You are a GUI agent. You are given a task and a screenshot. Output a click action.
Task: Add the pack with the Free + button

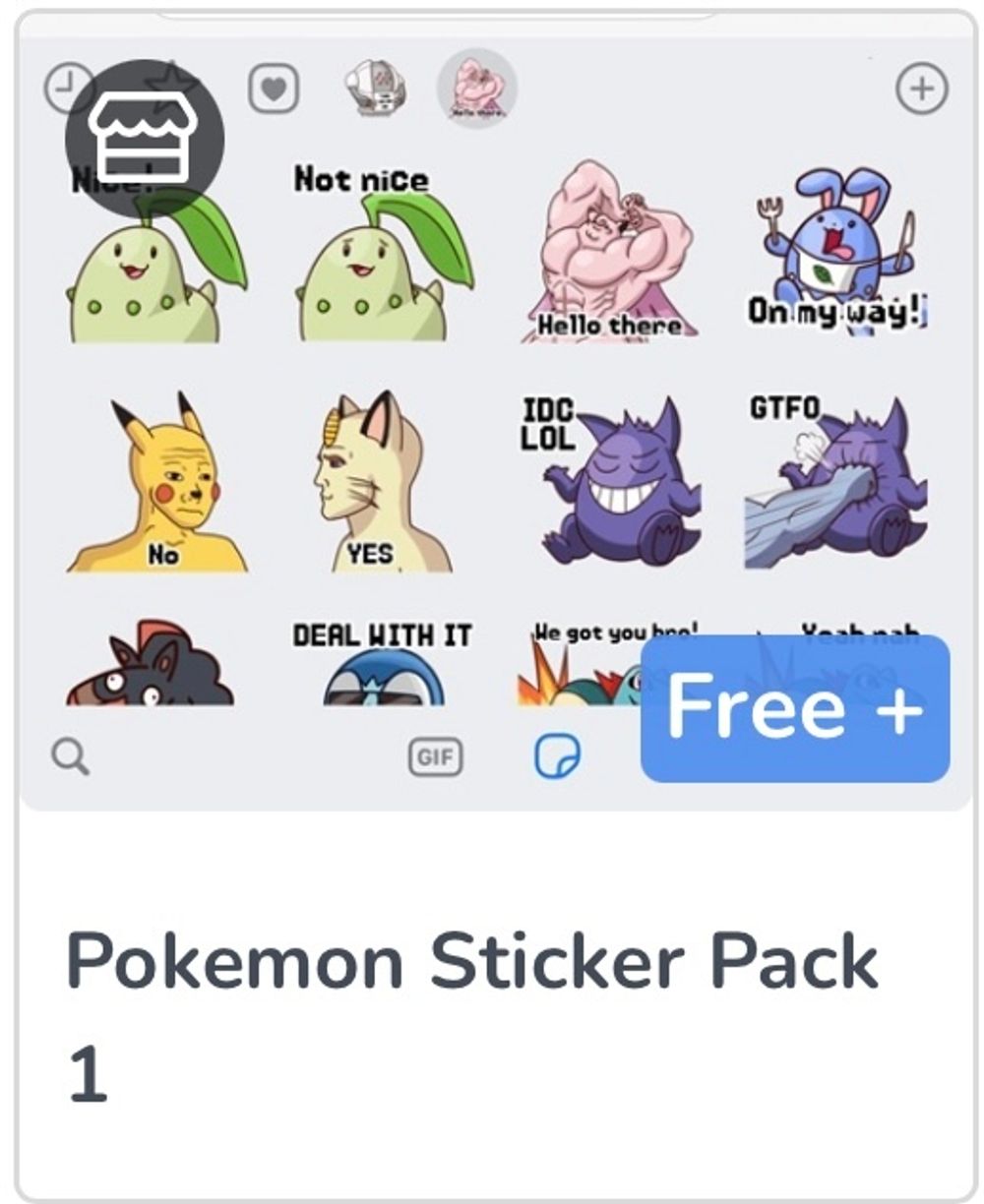pos(795,708)
